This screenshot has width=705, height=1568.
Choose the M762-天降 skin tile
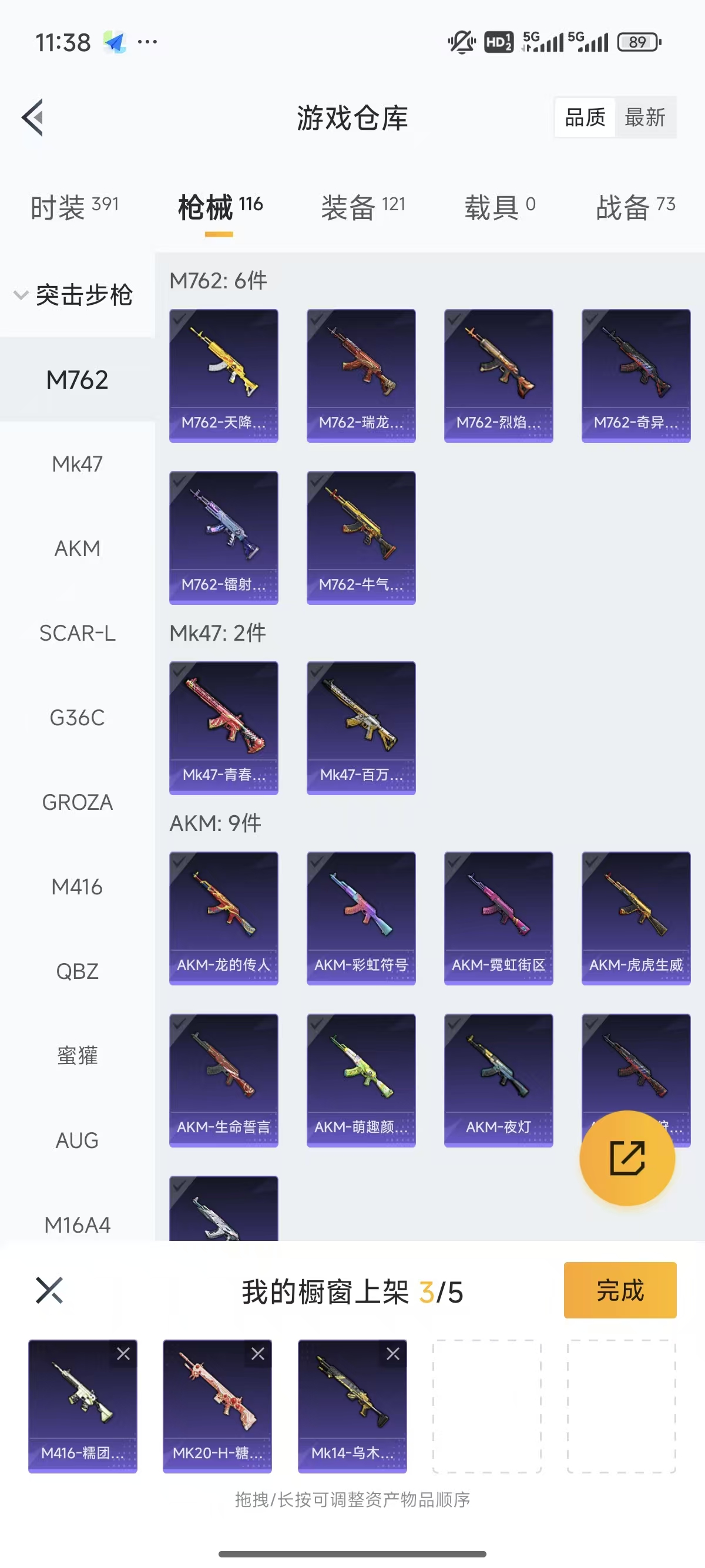223,375
